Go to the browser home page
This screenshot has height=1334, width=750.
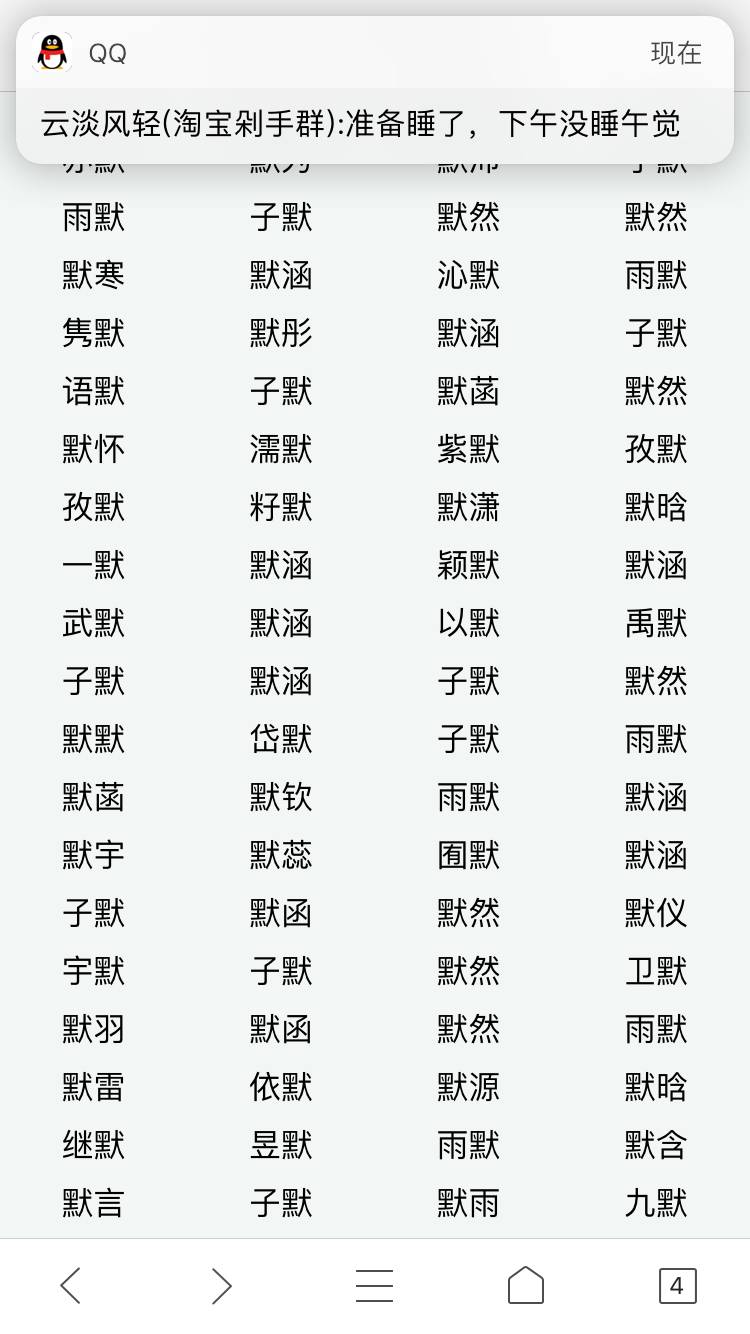pos(526,1285)
